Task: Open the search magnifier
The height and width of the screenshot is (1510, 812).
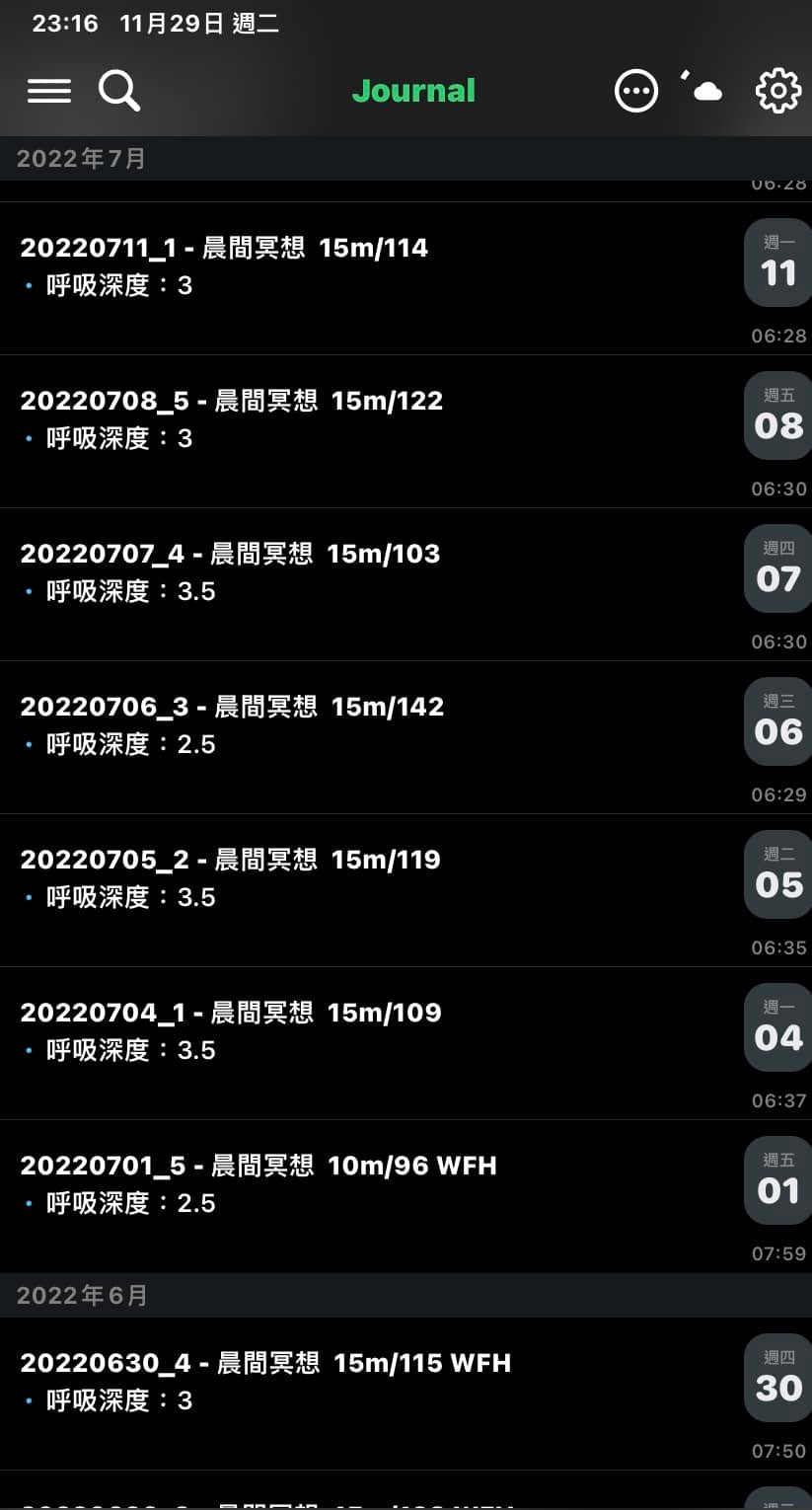Action: (119, 91)
